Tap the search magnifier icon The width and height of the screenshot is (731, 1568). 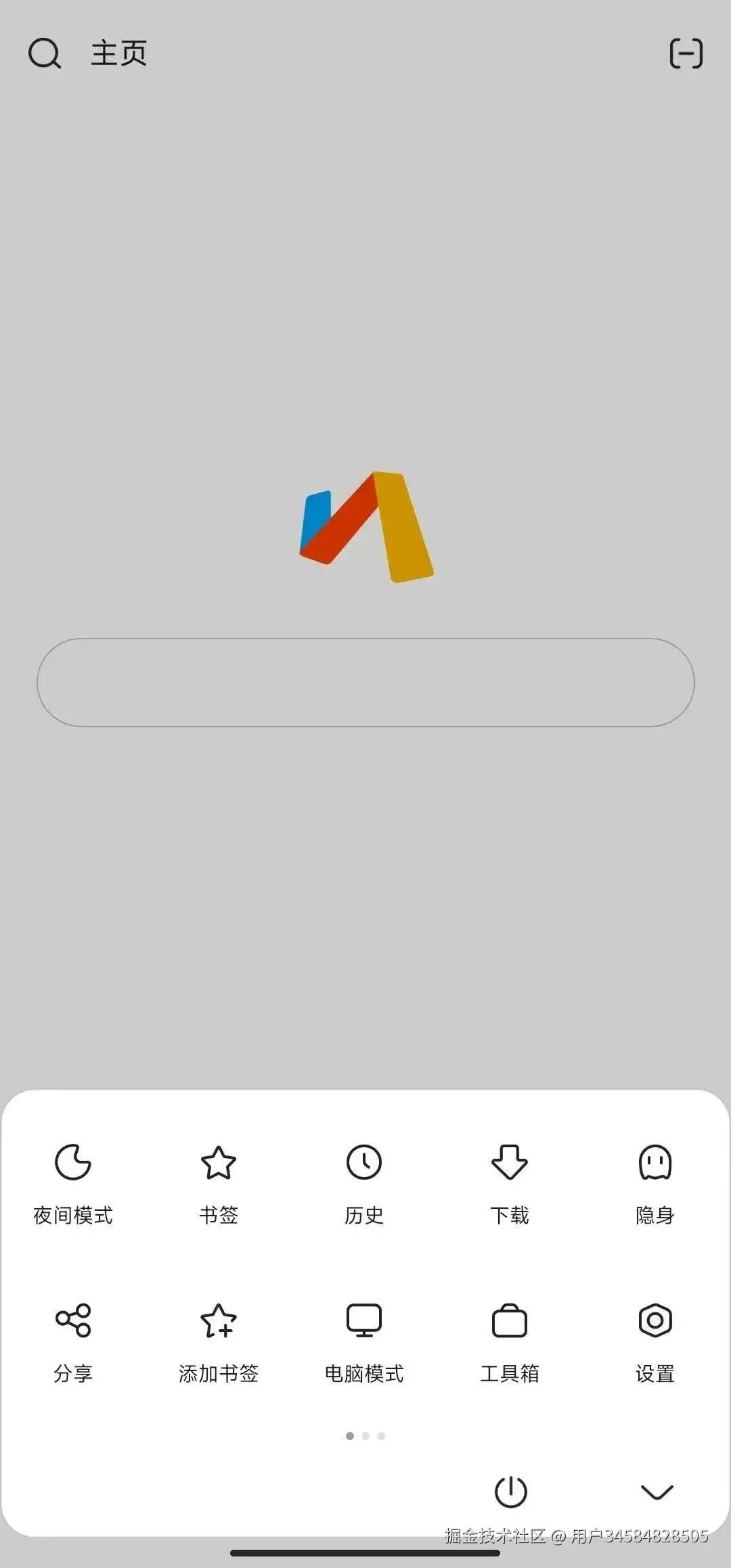[45, 53]
